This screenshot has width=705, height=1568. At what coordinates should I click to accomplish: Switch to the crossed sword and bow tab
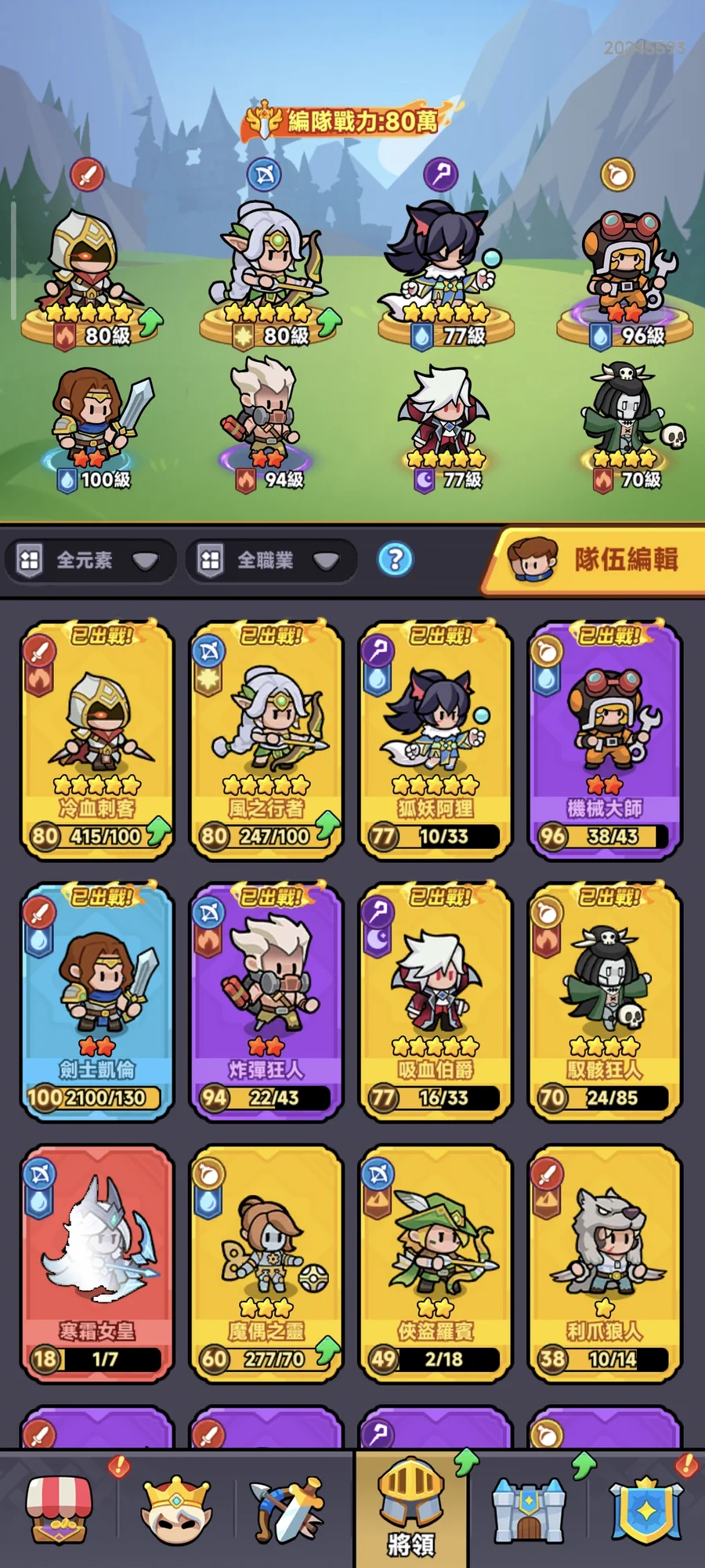coord(287,1509)
